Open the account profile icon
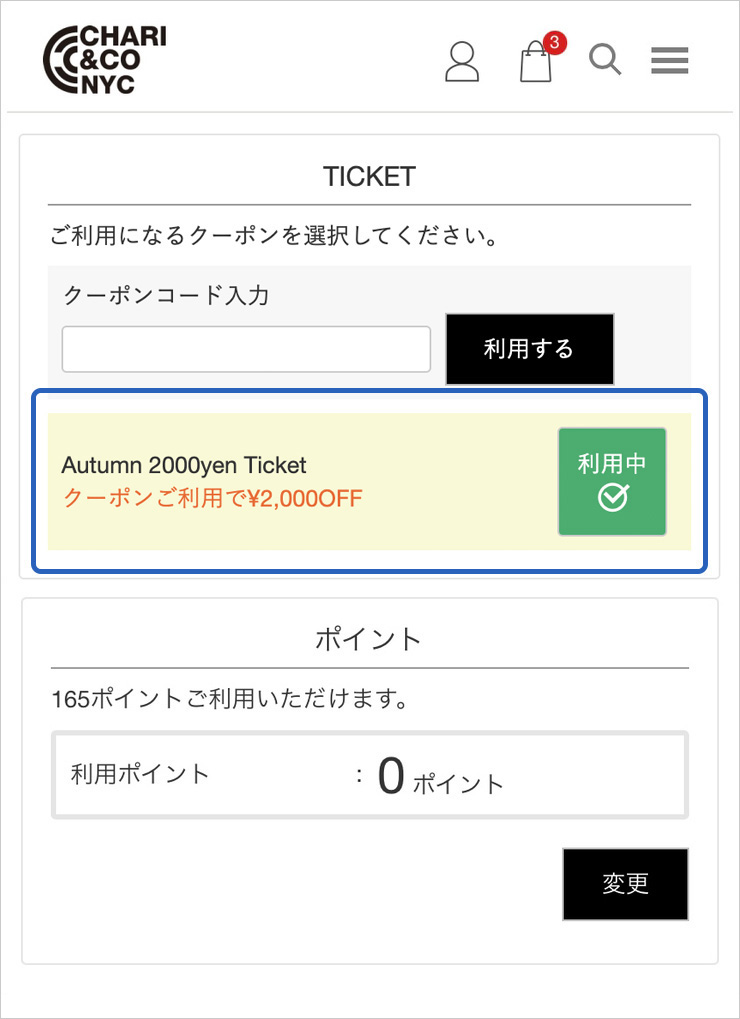Viewport: 740px width, 1019px height. click(462, 62)
